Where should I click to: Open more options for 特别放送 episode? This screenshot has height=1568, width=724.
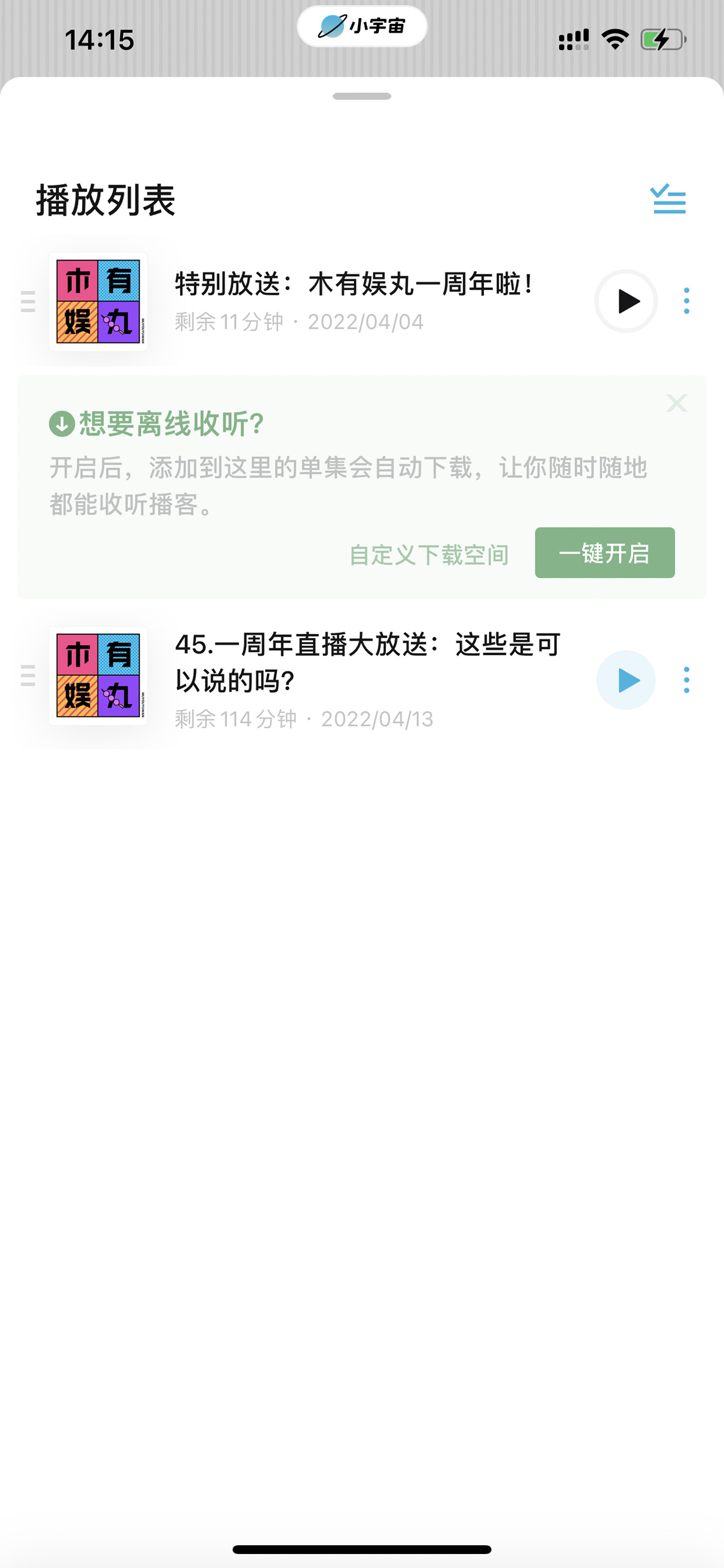686,301
